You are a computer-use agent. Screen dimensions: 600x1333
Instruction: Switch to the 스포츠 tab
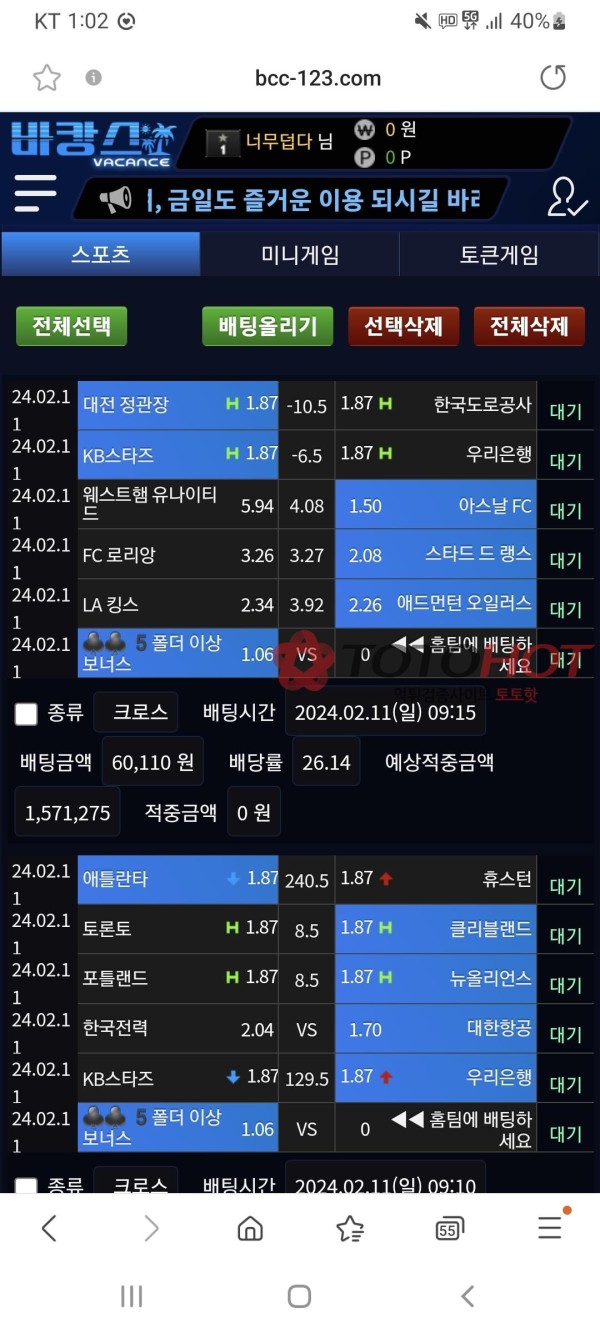pos(101,254)
